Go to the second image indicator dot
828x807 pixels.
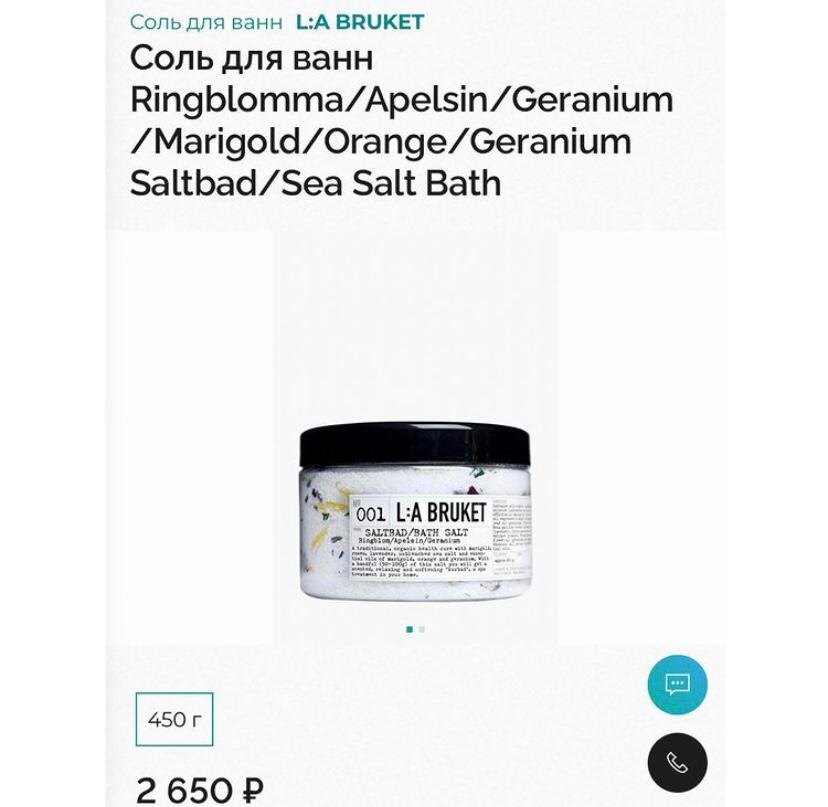(422, 629)
